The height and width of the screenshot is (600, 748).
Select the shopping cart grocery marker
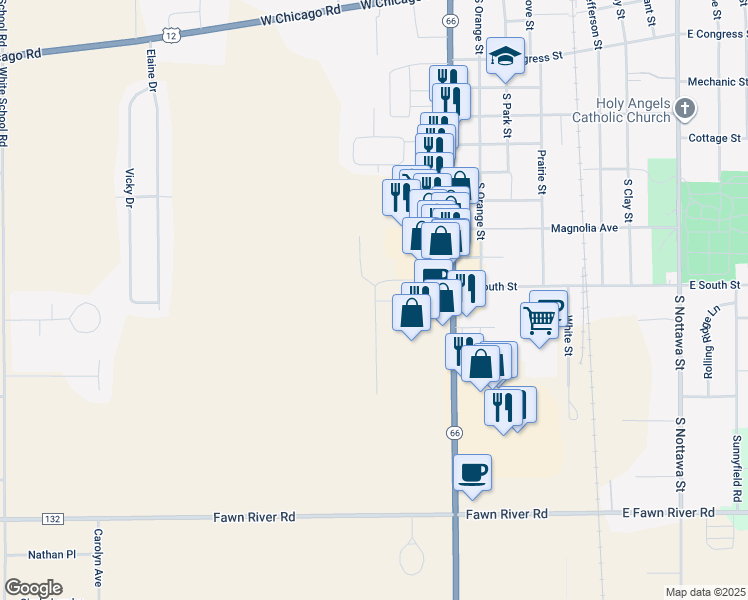coord(539,321)
